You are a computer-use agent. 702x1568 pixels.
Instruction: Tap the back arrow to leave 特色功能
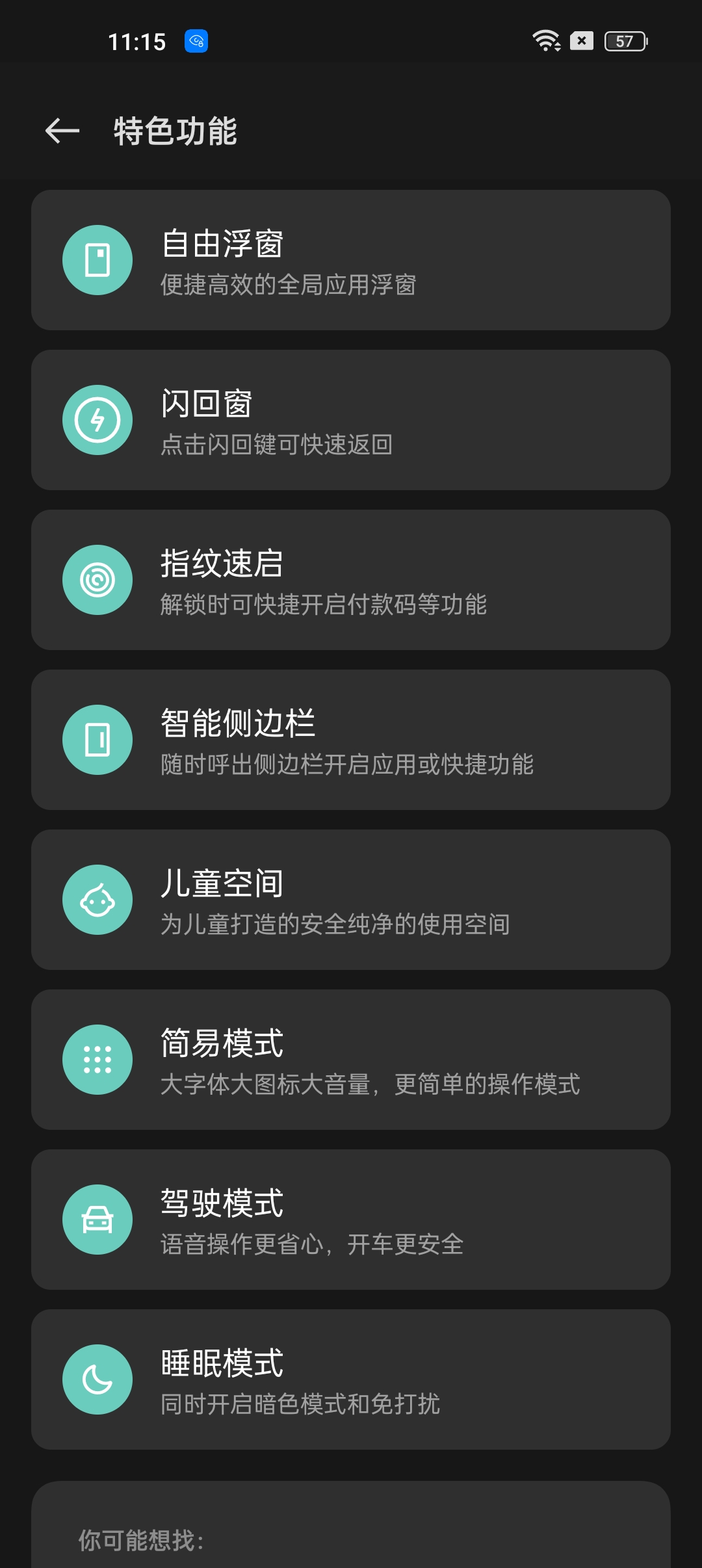click(x=61, y=131)
